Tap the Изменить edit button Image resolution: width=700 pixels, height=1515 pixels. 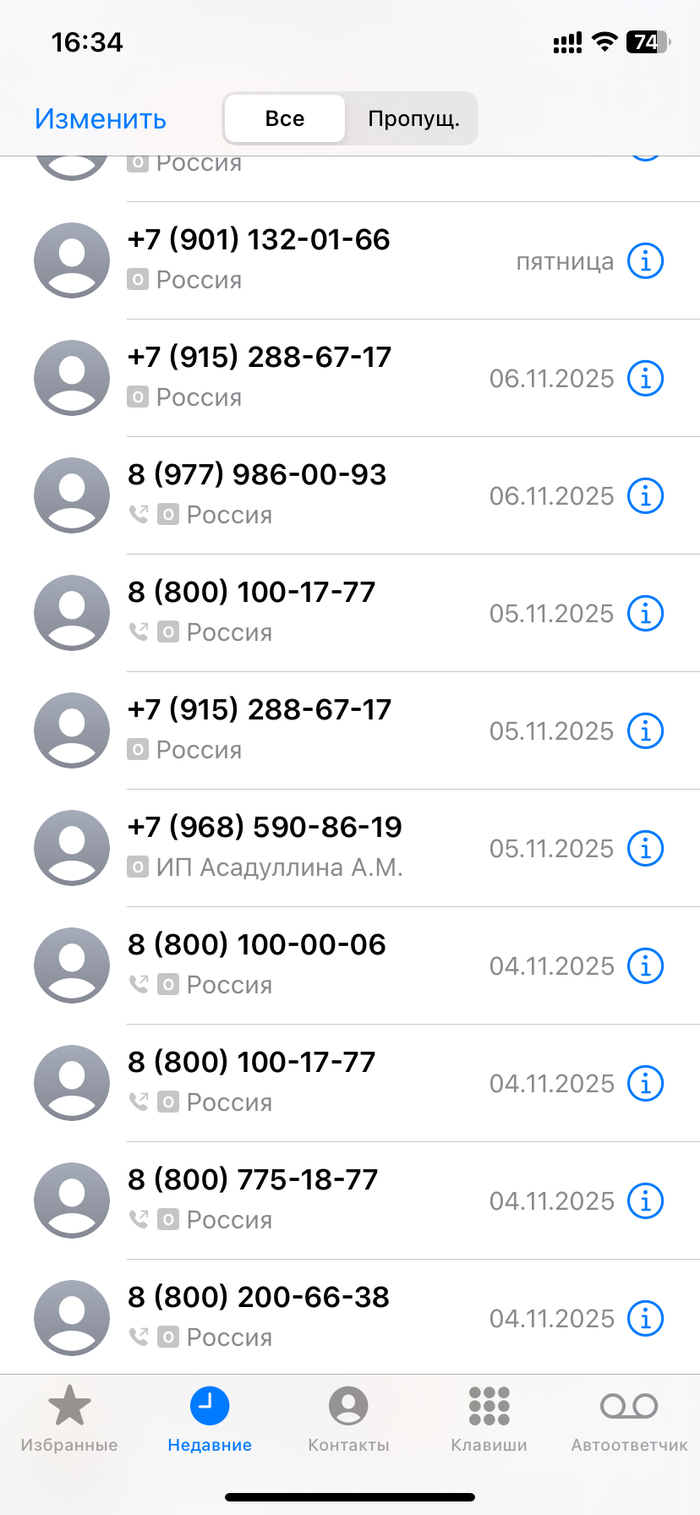click(x=100, y=119)
